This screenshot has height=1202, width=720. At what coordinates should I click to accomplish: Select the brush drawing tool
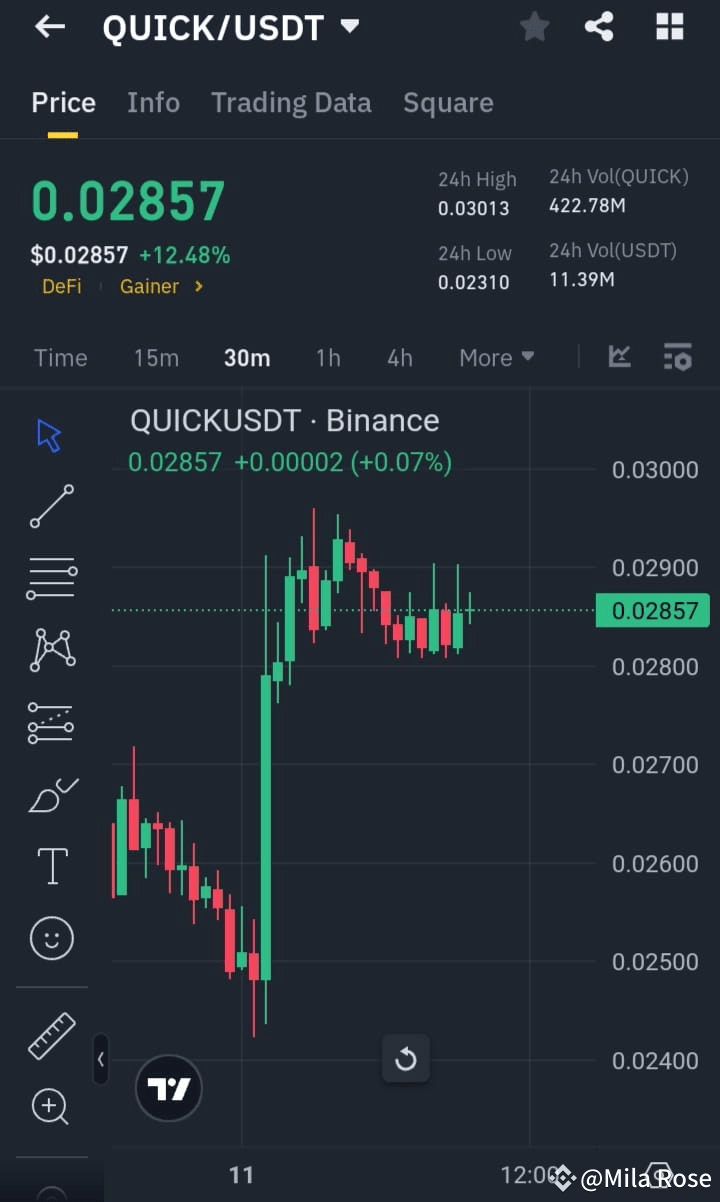point(51,794)
